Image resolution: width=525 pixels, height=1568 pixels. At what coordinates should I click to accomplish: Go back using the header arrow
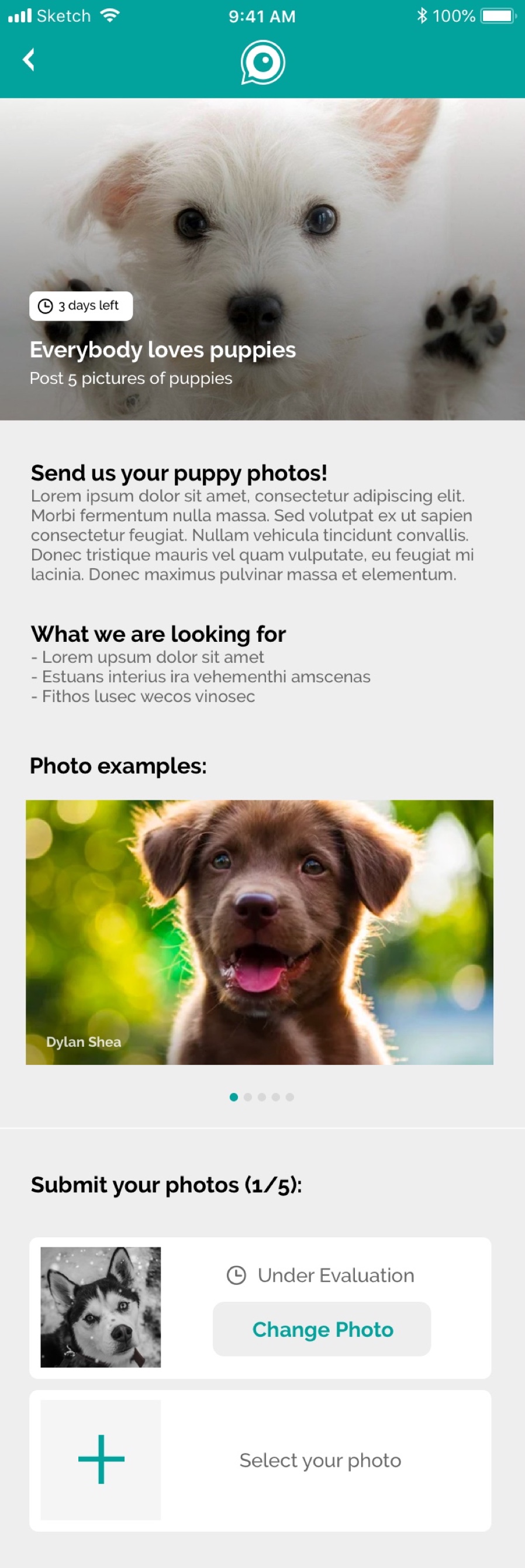click(x=29, y=60)
